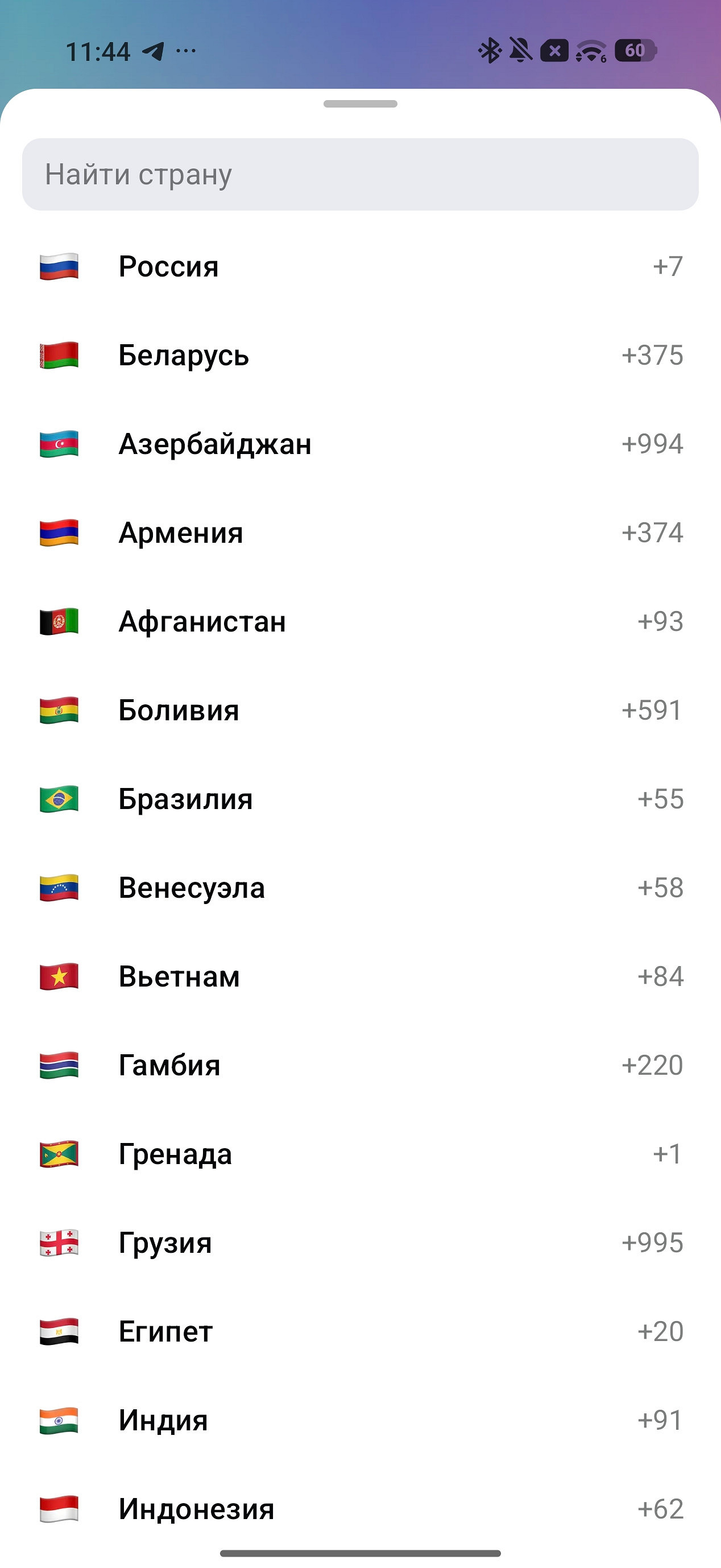Viewport: 721px width, 1568px height.
Task: Pick Армения from the list
Action: pos(360,533)
